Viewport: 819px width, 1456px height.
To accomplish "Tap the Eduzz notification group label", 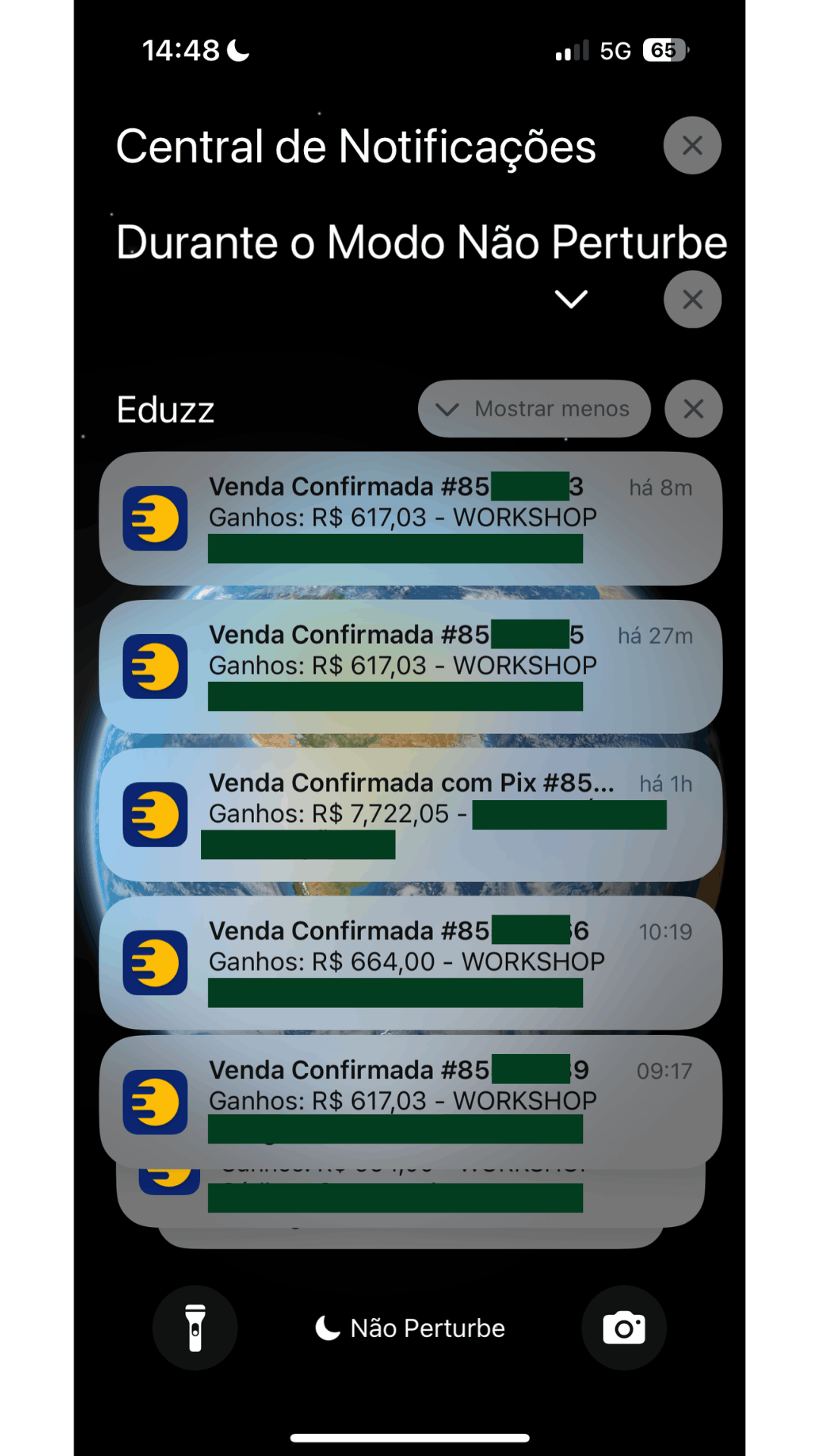I will coord(165,409).
